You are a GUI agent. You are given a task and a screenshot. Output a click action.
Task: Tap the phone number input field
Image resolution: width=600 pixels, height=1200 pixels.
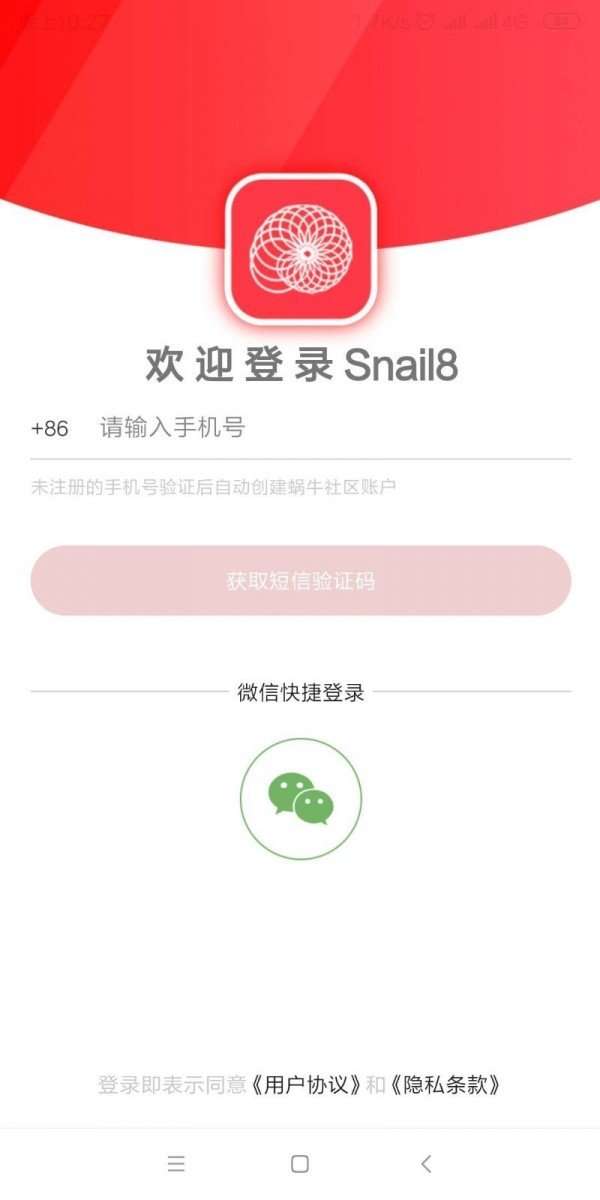334,429
